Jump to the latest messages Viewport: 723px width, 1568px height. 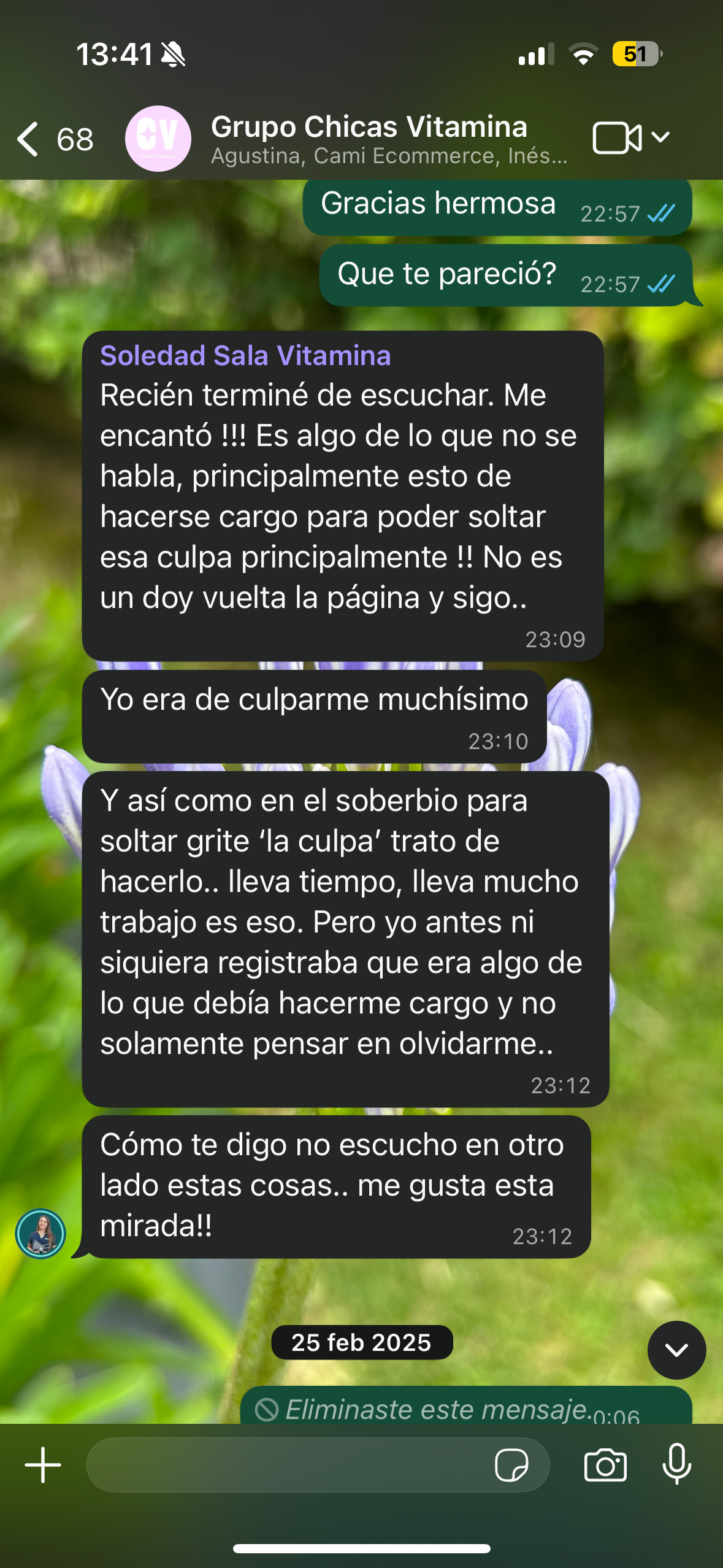click(x=676, y=1350)
